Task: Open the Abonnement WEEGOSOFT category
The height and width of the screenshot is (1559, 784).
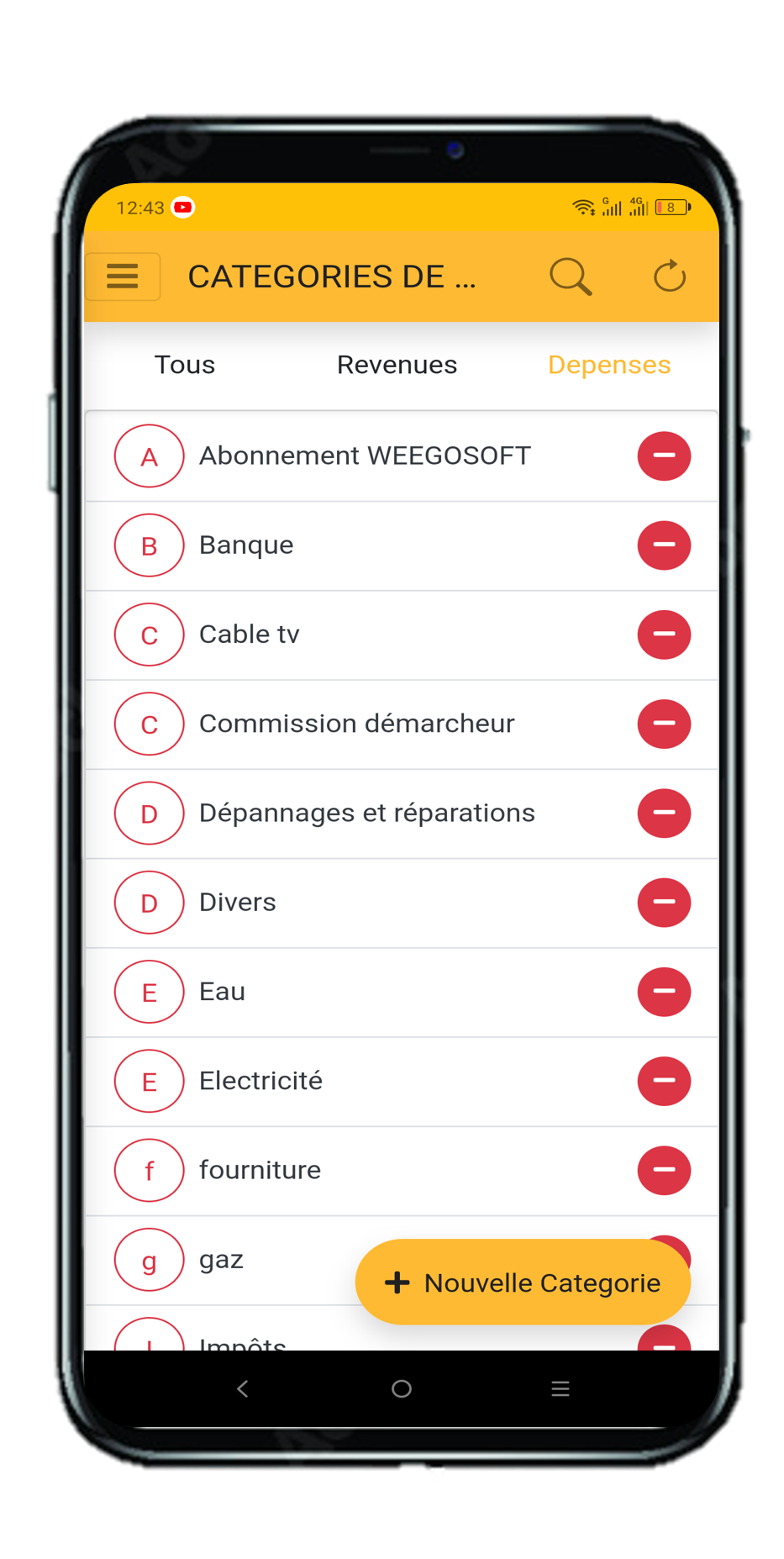Action: 365,456
